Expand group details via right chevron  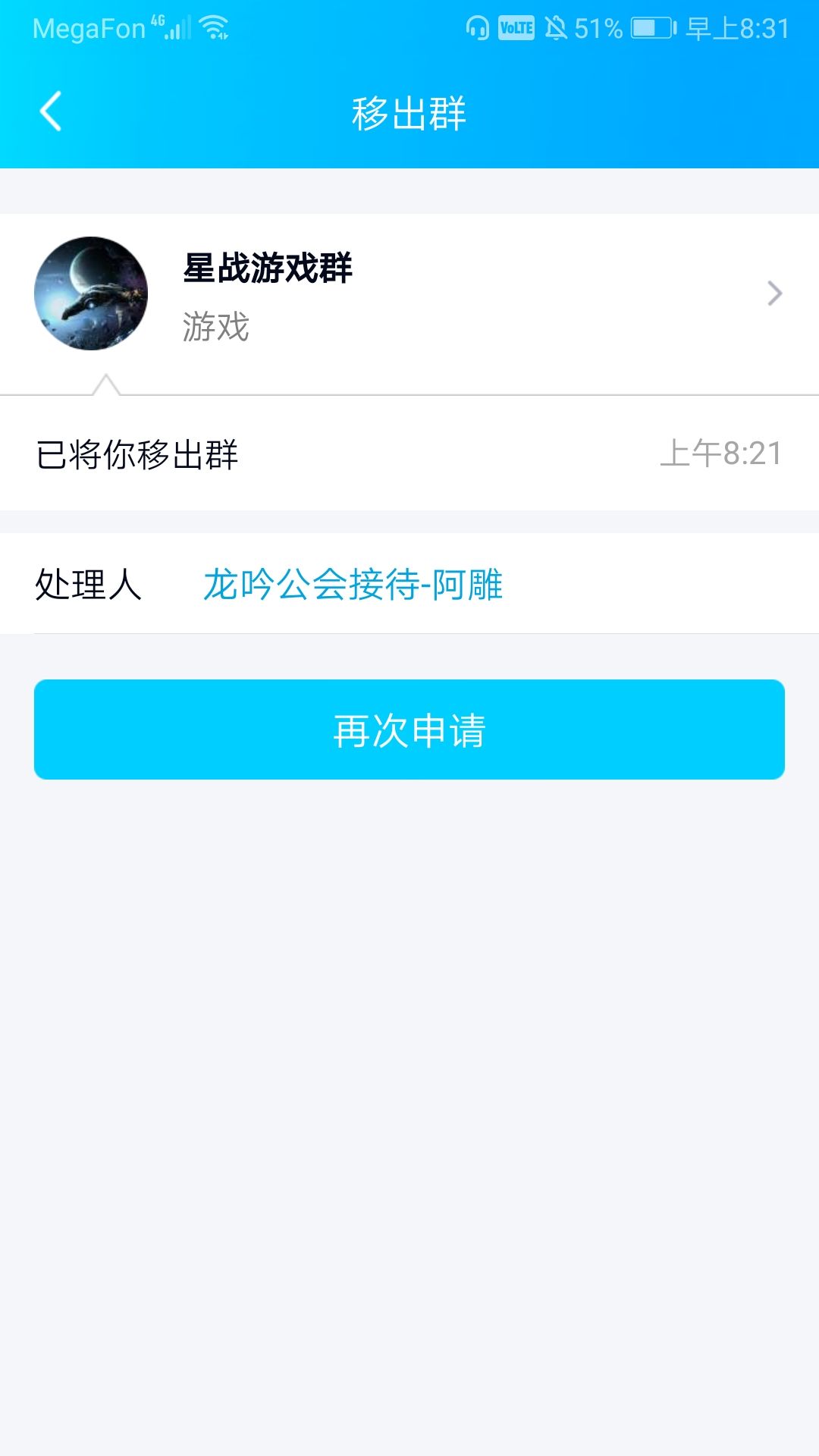click(773, 293)
